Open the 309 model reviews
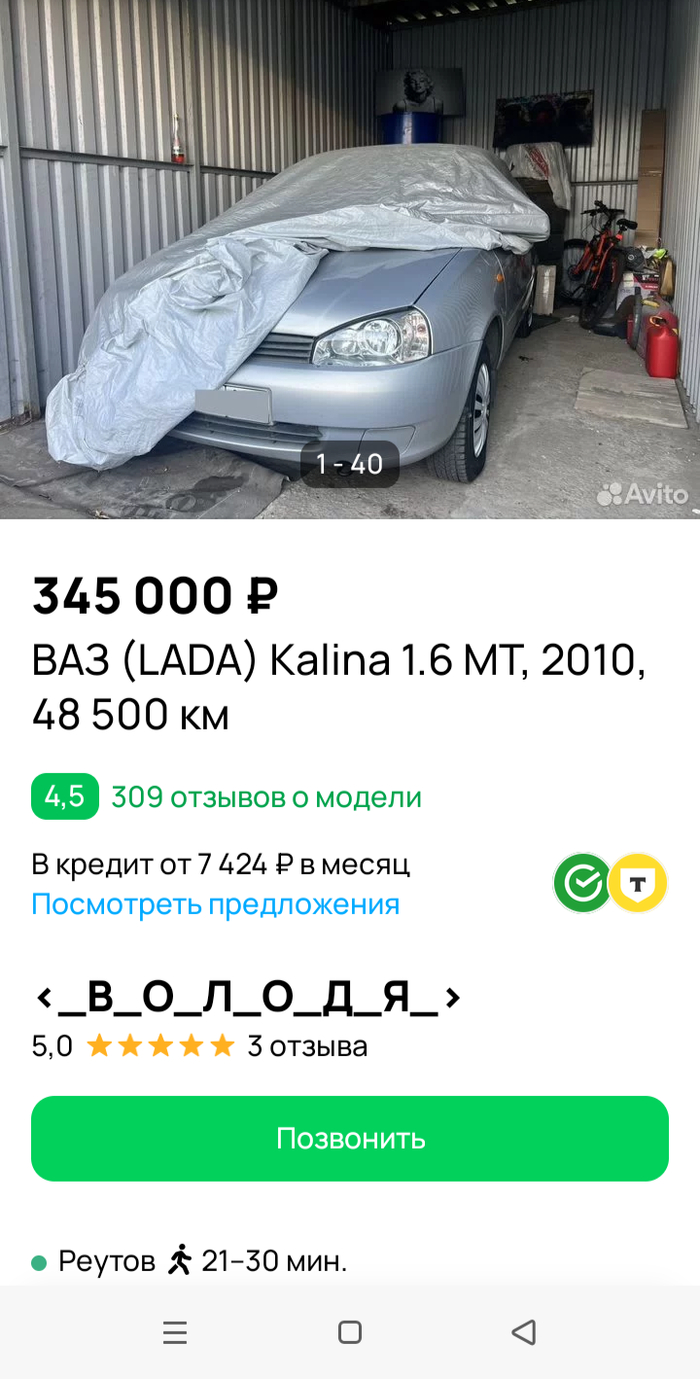The height and width of the screenshot is (1379, 700). point(266,798)
